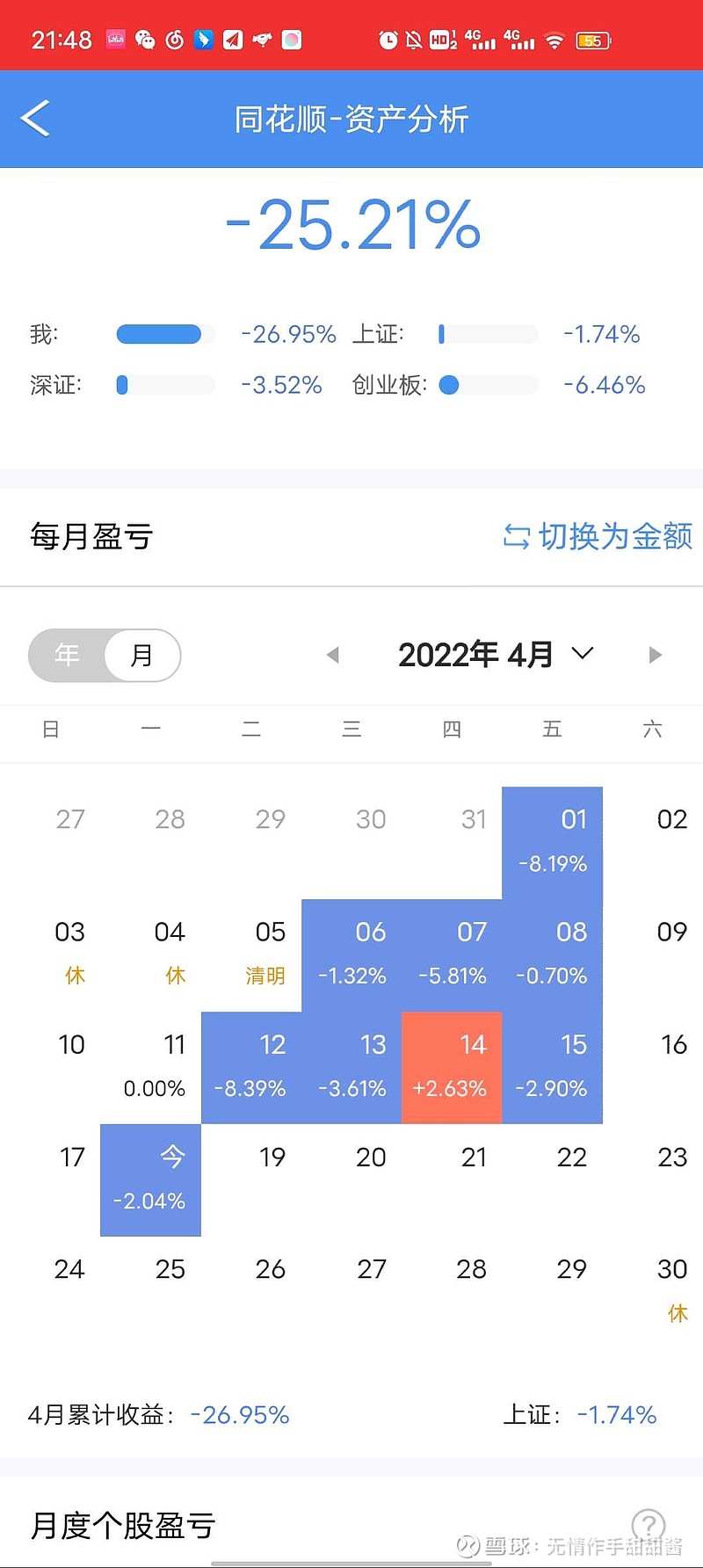Open WeChat from the status bar

(146, 40)
